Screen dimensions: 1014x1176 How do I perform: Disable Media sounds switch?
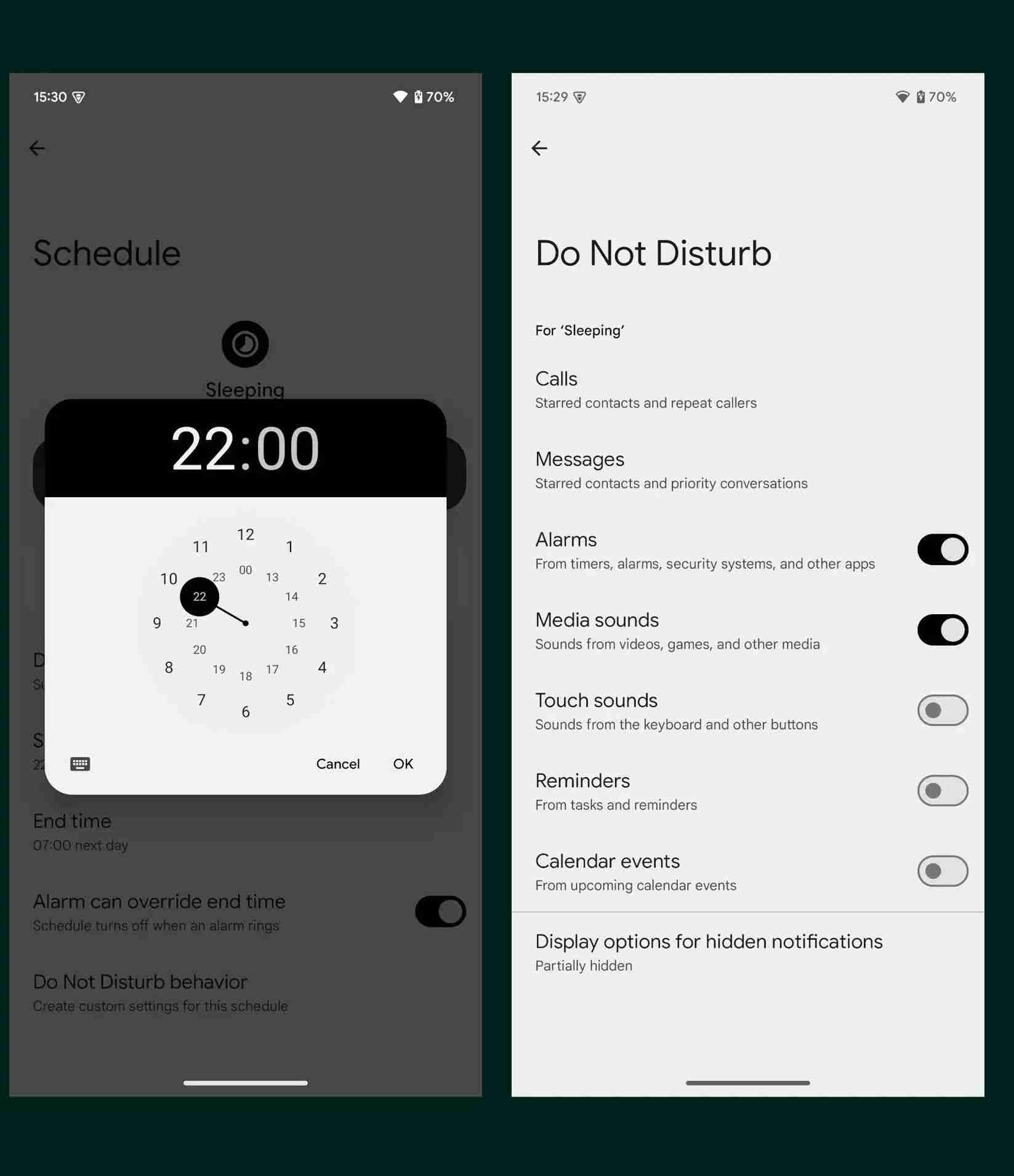coord(942,630)
